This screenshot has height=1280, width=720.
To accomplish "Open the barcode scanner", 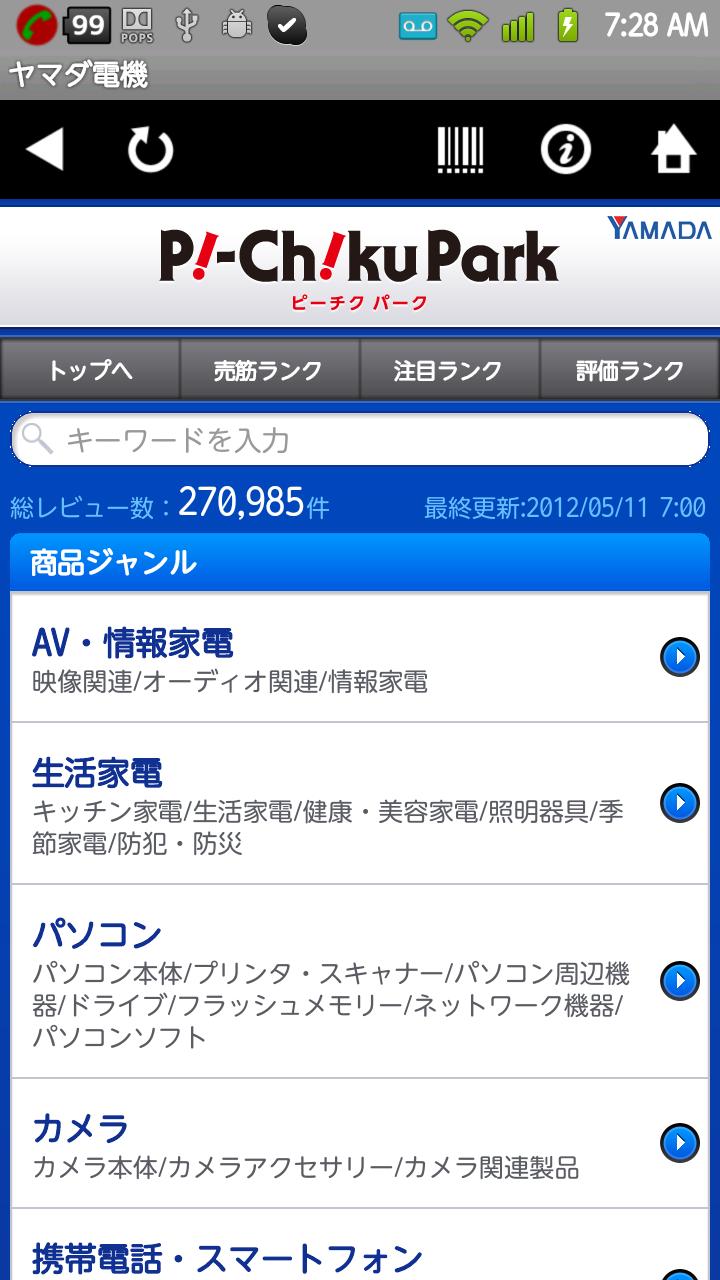I will 460,150.
